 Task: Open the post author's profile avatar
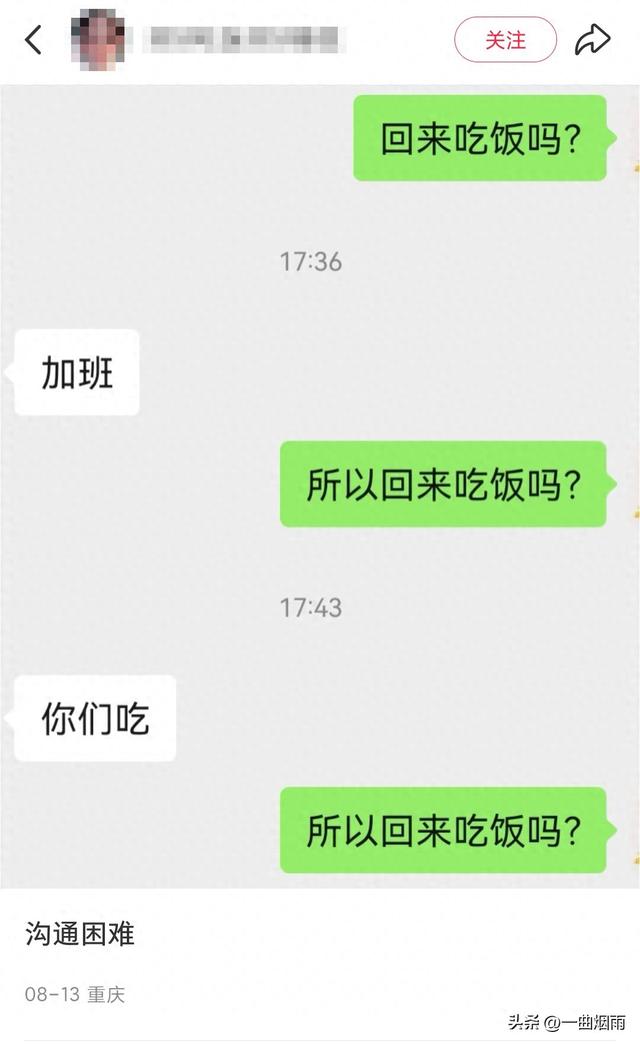98,40
